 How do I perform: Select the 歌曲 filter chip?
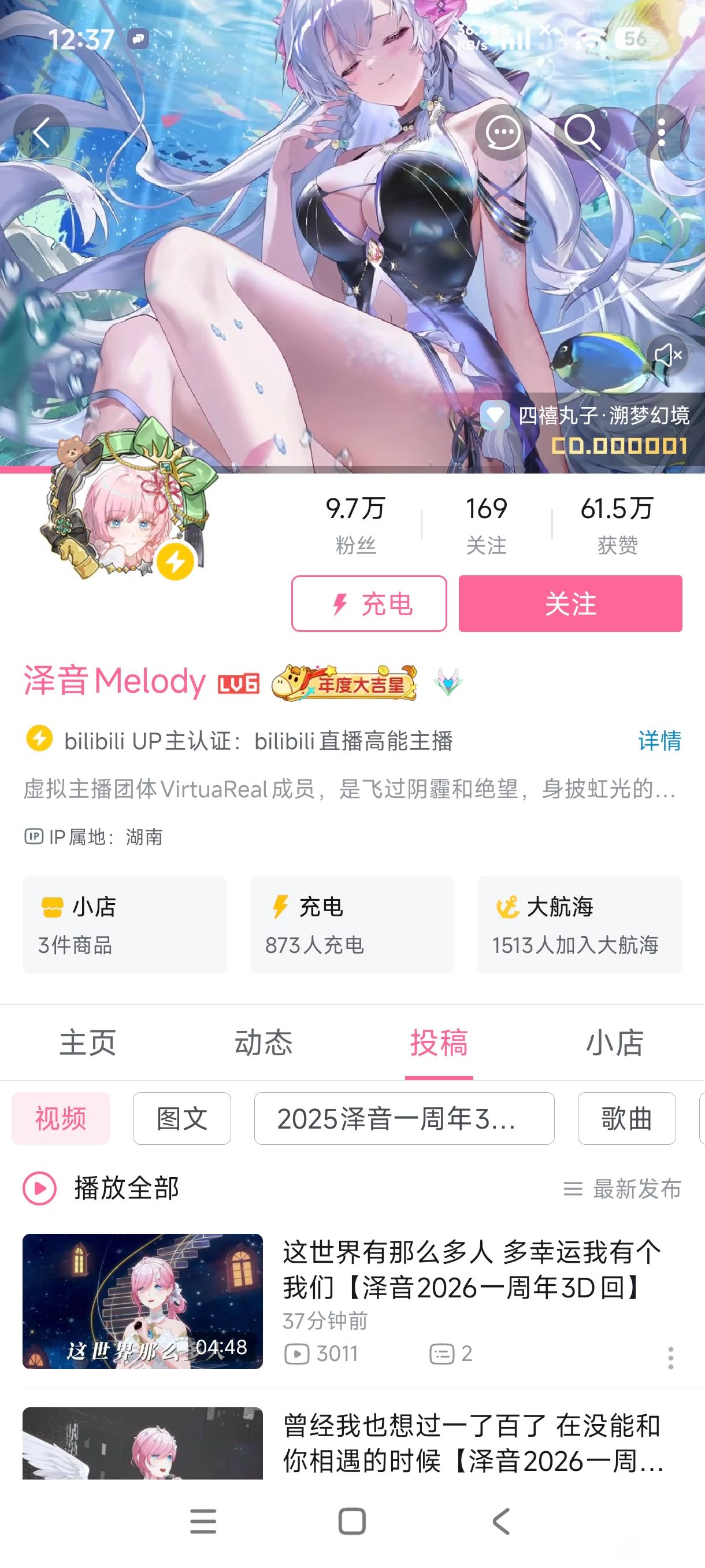click(626, 1118)
